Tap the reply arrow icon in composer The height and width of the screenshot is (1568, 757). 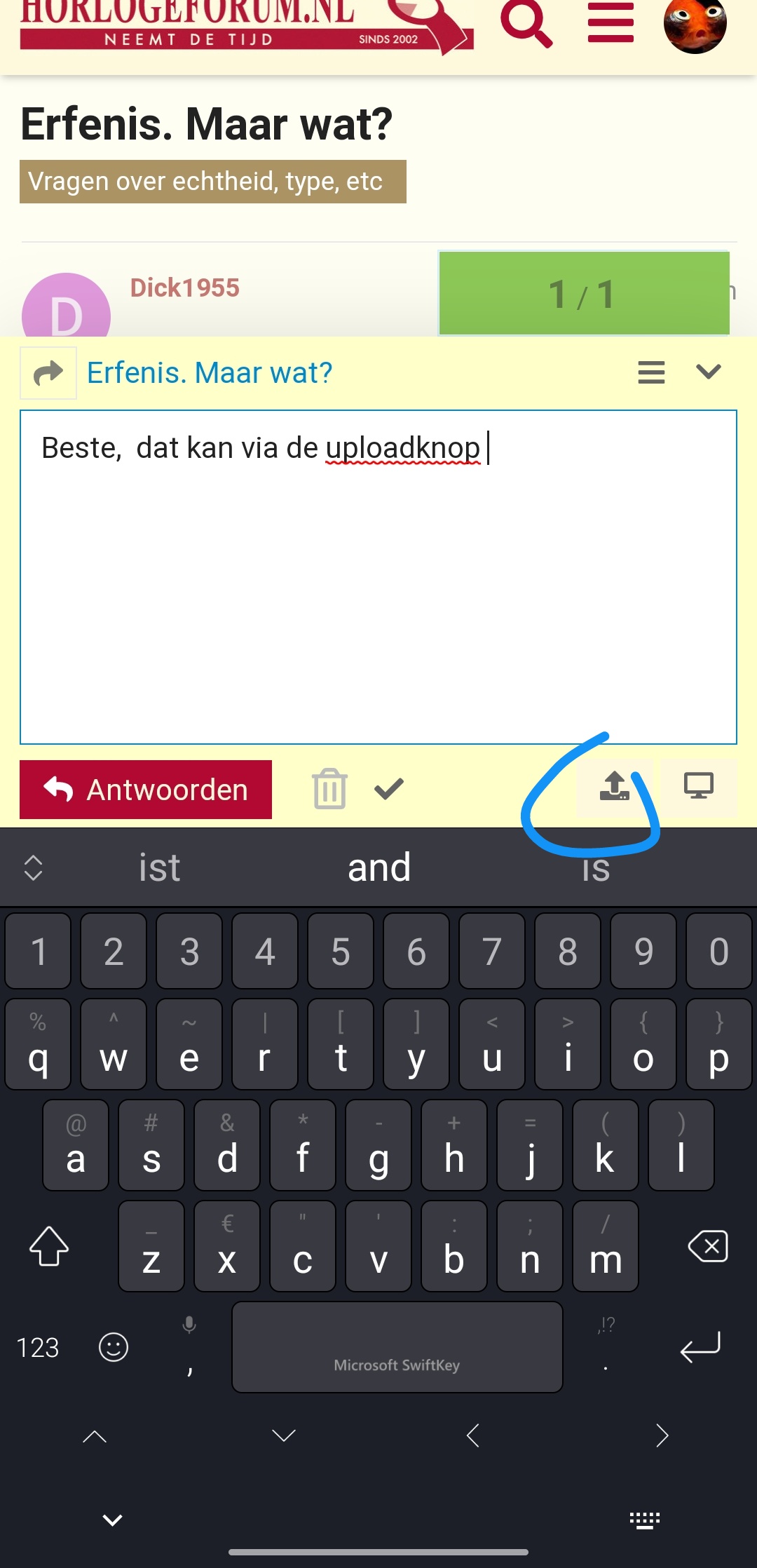[48, 373]
